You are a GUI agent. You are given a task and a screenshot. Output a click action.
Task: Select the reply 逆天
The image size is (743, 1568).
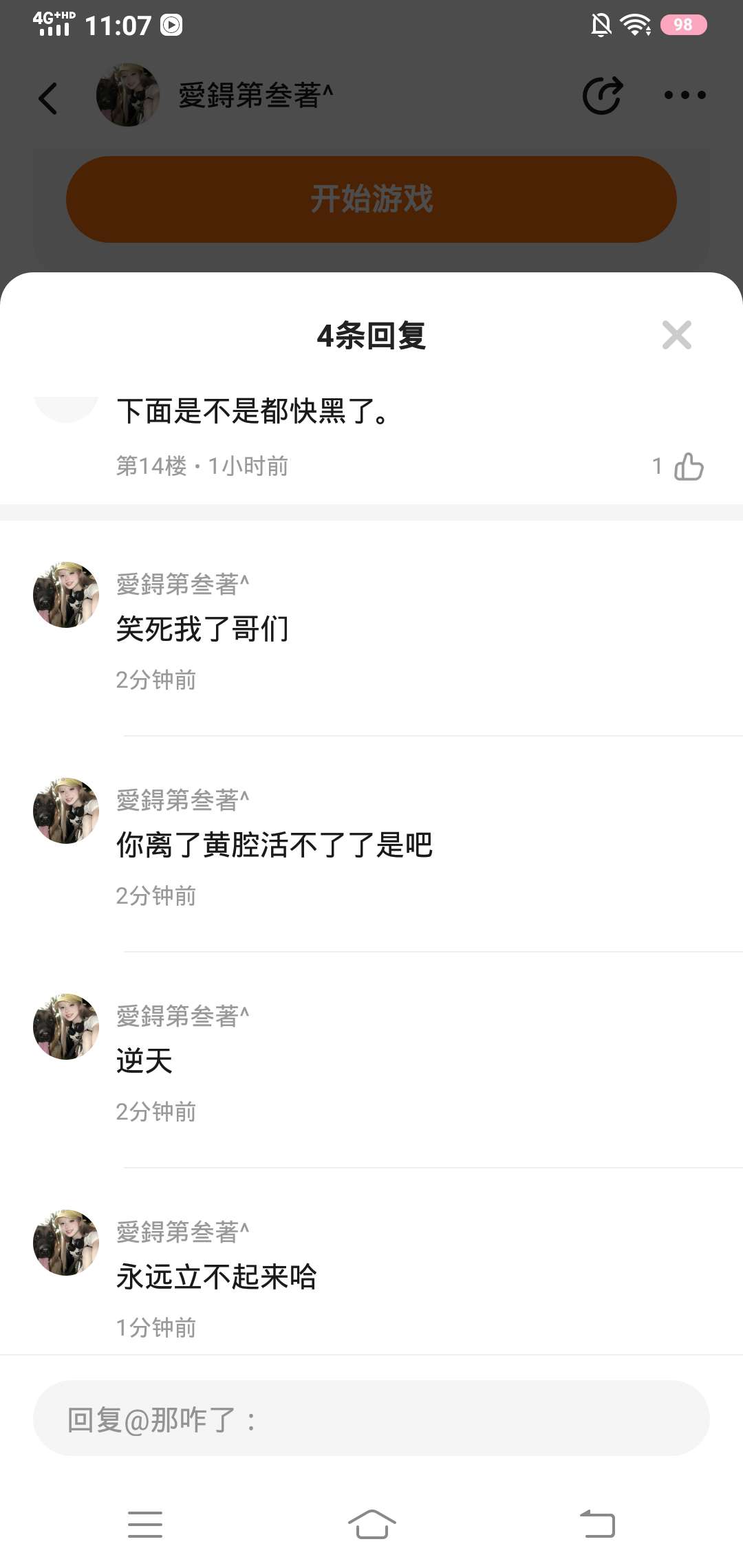click(144, 1061)
